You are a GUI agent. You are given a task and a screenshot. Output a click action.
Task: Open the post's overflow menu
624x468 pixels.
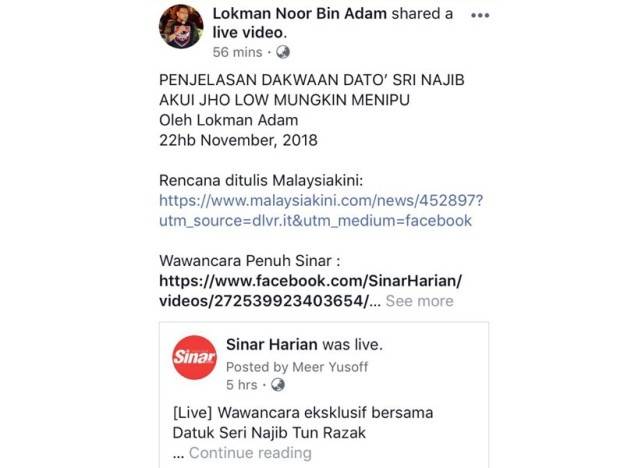(x=481, y=15)
